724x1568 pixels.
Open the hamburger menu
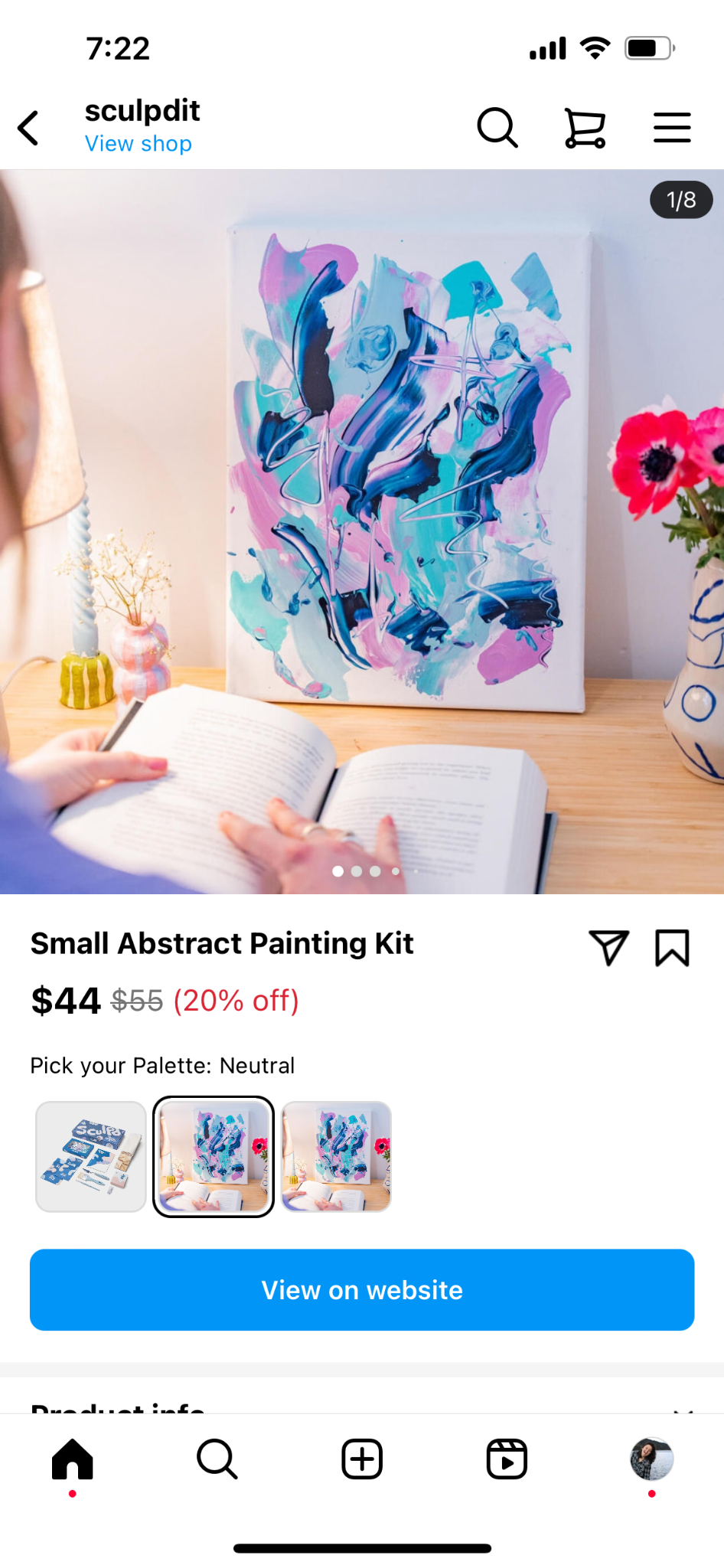pos(672,127)
